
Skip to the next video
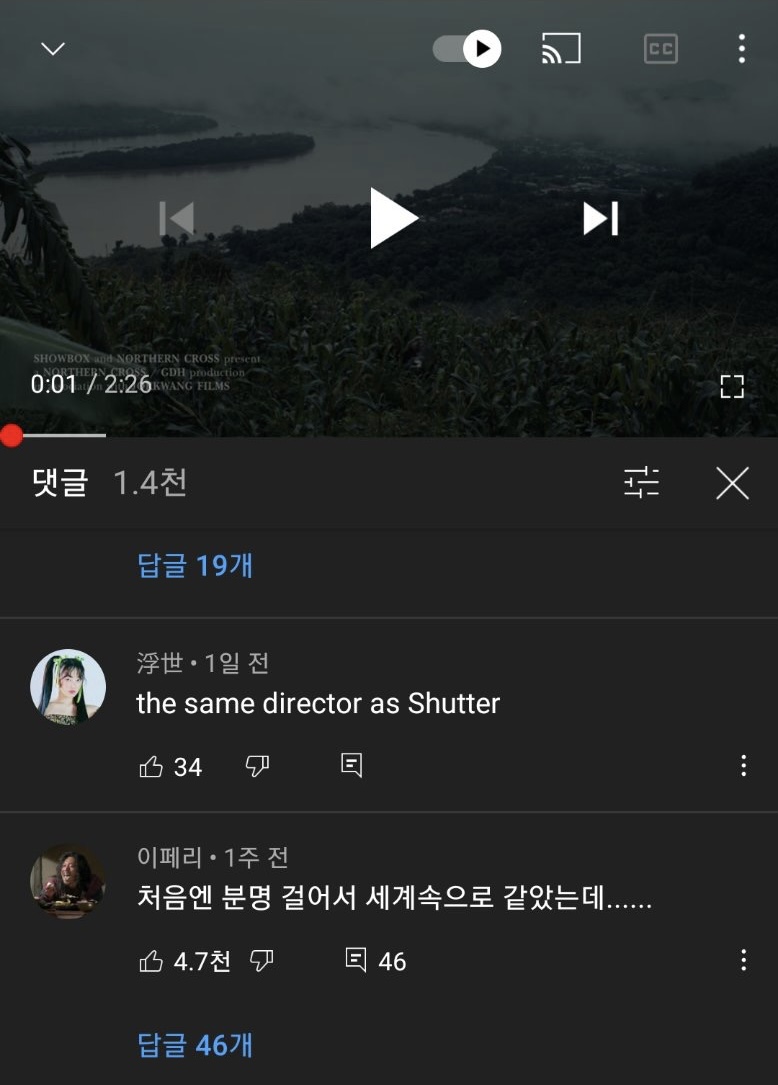[x=600, y=218]
